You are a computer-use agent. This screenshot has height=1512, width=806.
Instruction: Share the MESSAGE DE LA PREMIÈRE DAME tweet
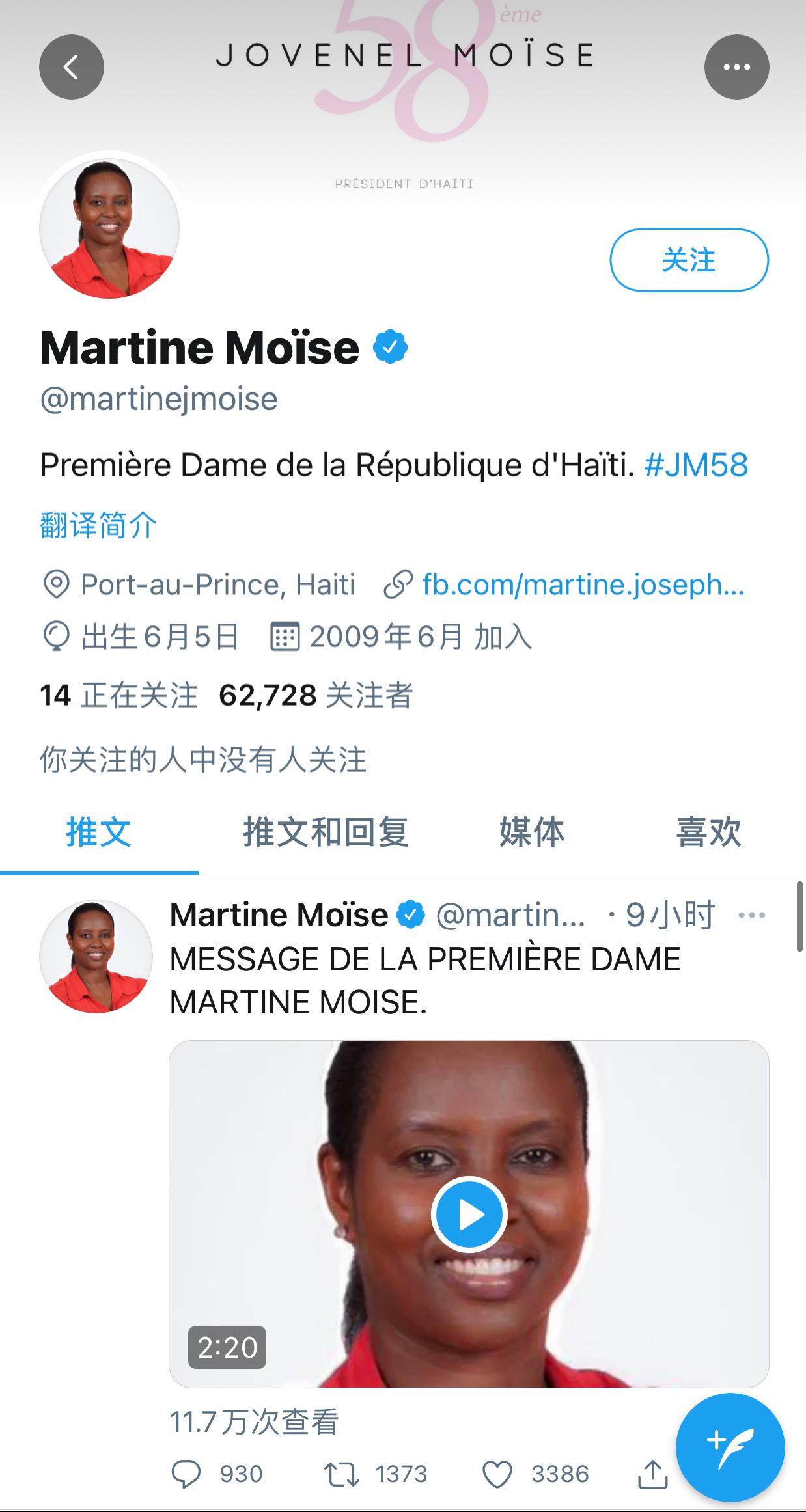click(652, 1474)
